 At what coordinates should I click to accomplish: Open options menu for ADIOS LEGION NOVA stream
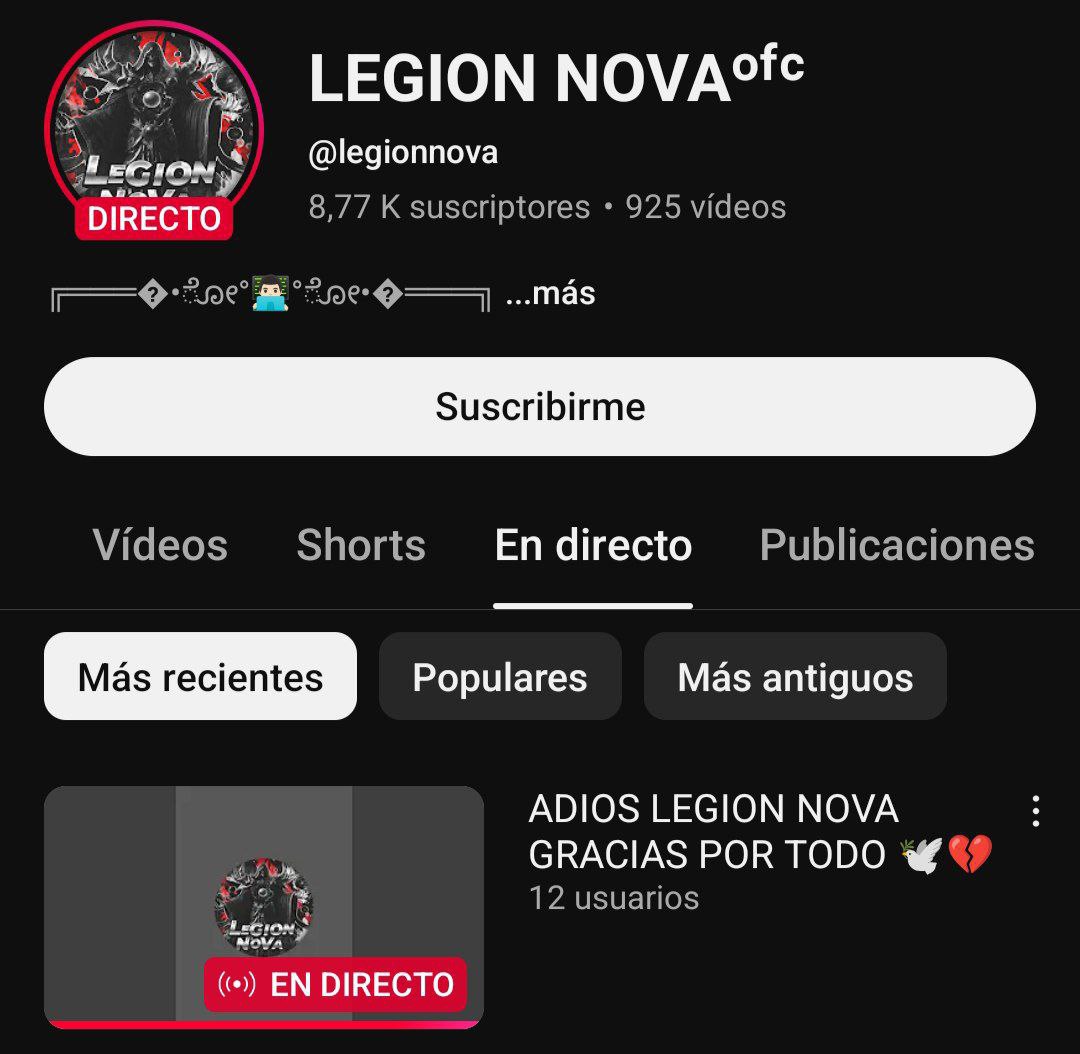pyautogui.click(x=1036, y=811)
